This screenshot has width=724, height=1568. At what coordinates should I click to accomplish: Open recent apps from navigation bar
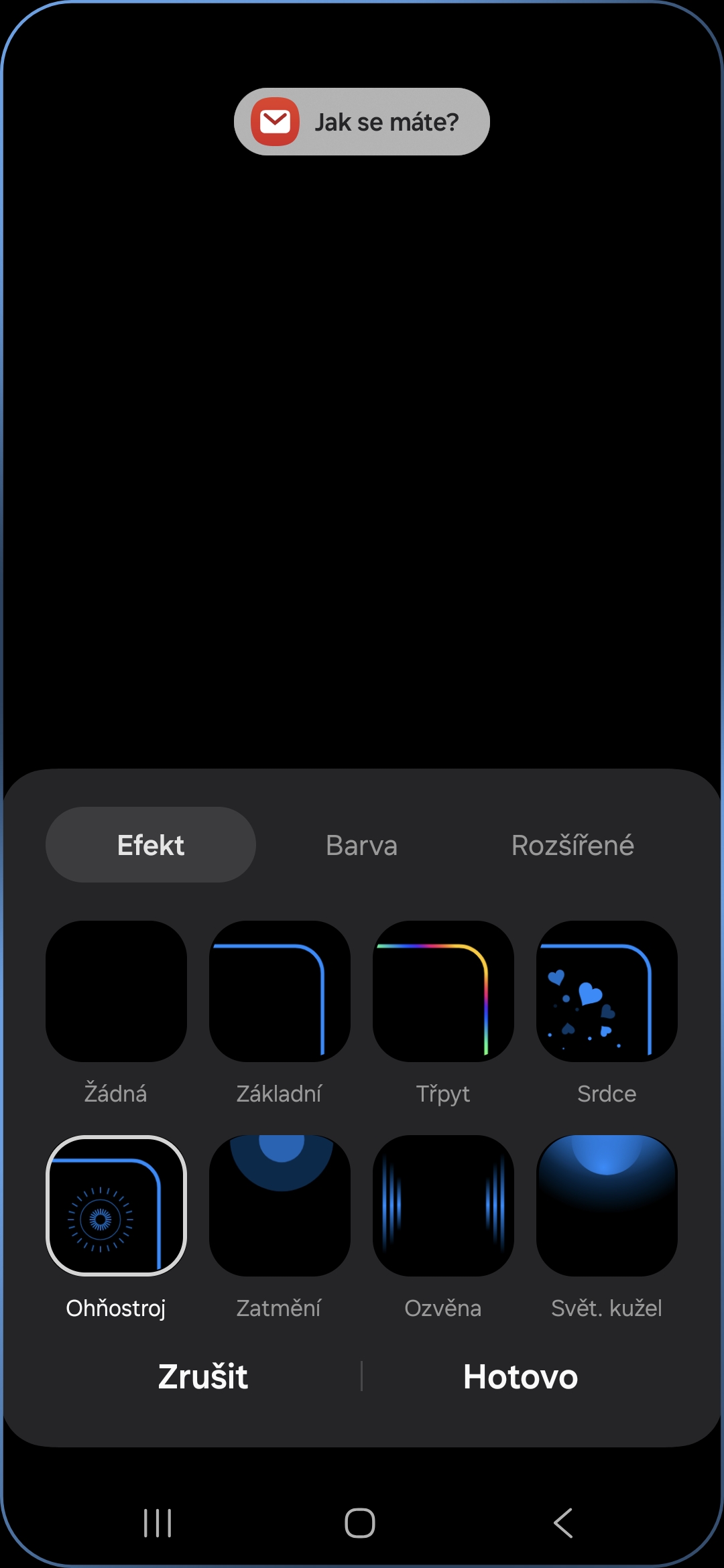(158, 1523)
